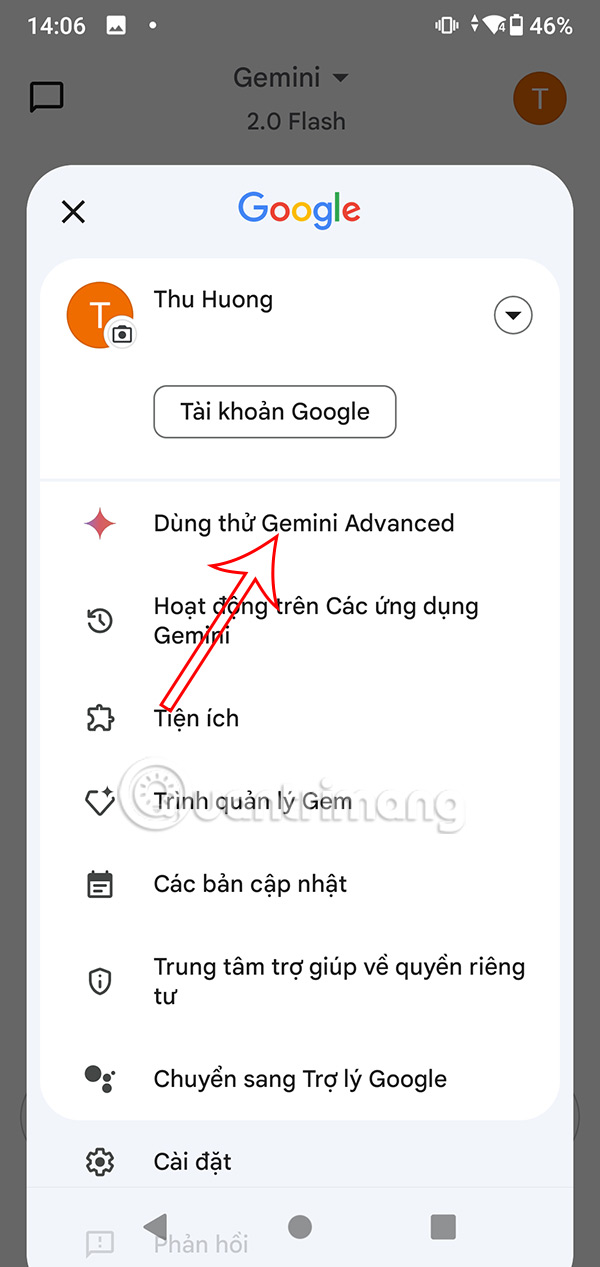Tap the system recent apps button
This screenshot has width=600, height=1267.
[x=442, y=1227]
